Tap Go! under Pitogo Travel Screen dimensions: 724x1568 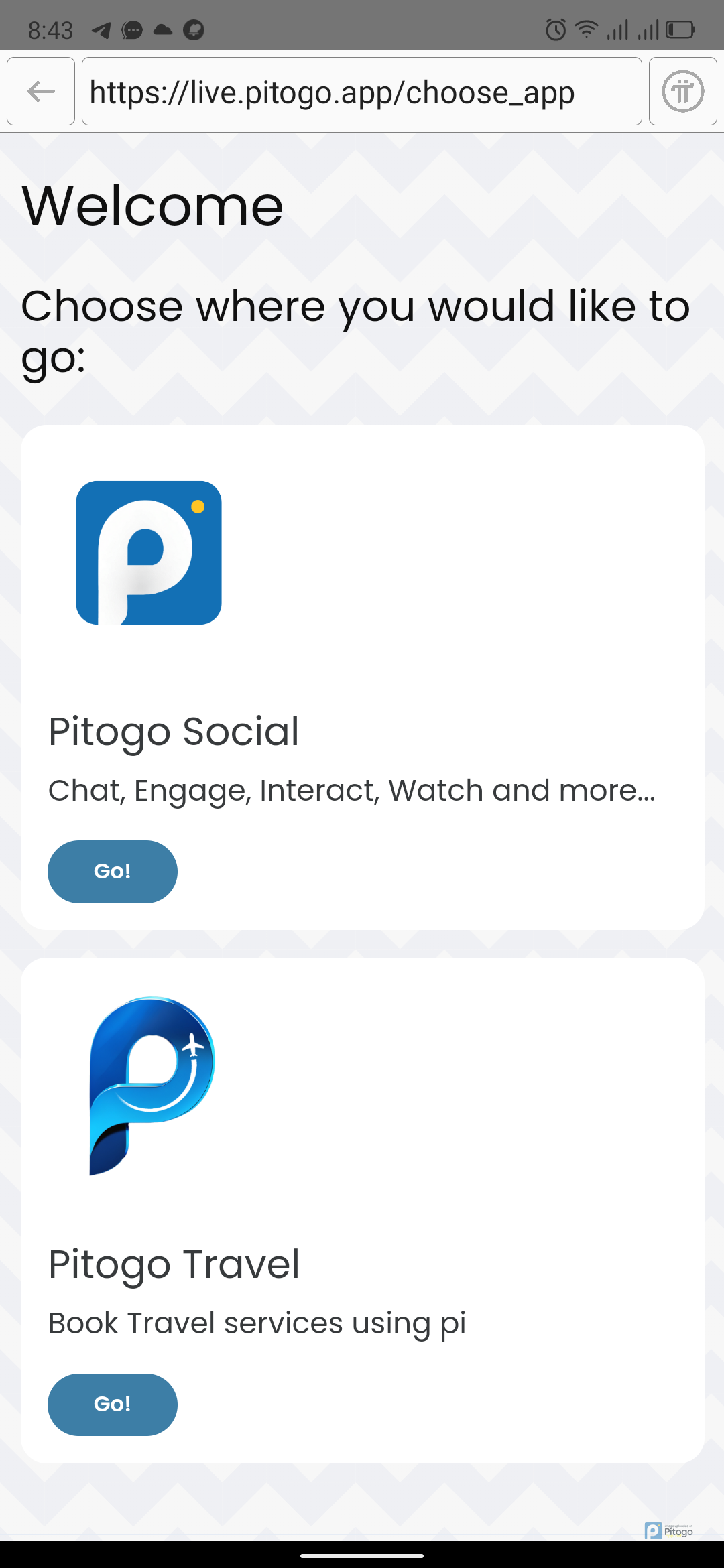click(113, 1404)
